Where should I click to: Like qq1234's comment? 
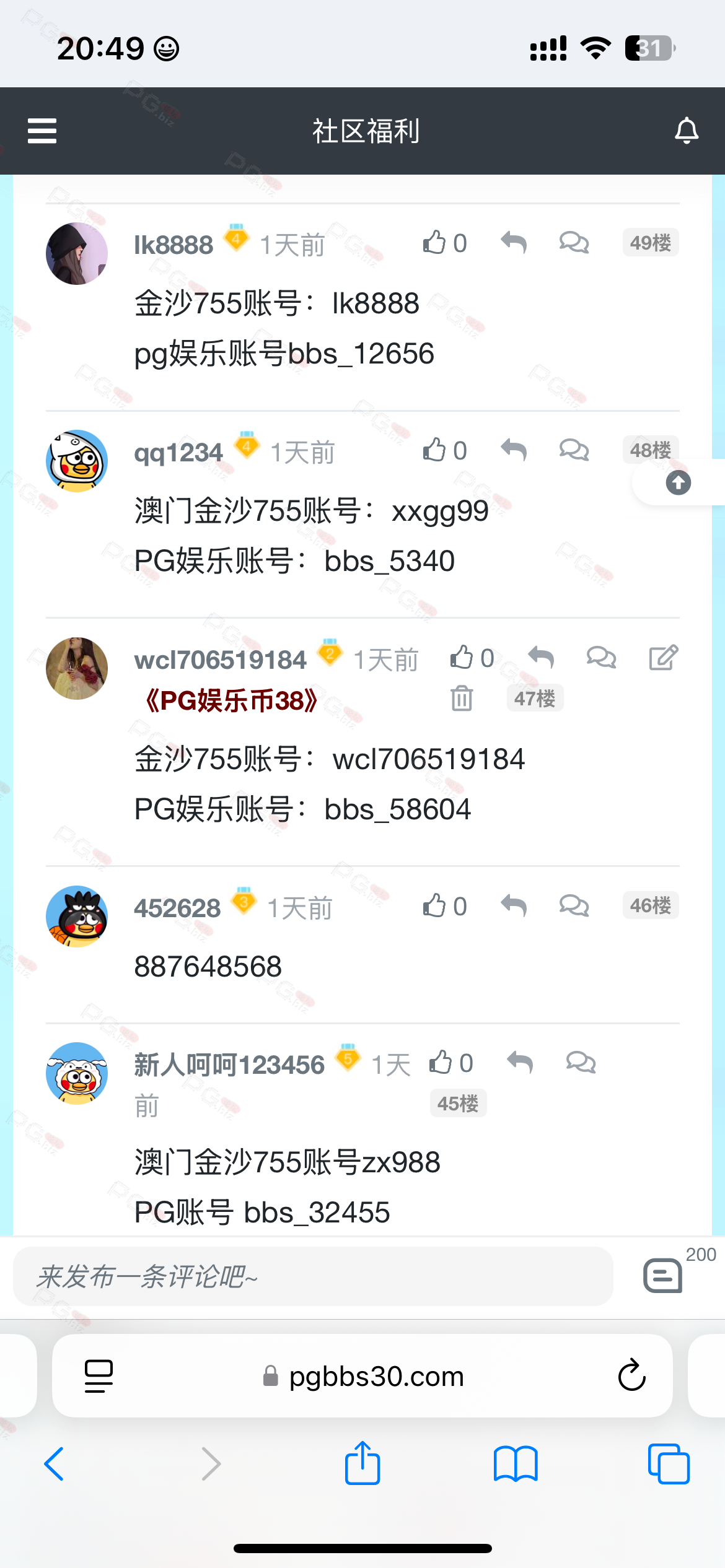(x=435, y=450)
